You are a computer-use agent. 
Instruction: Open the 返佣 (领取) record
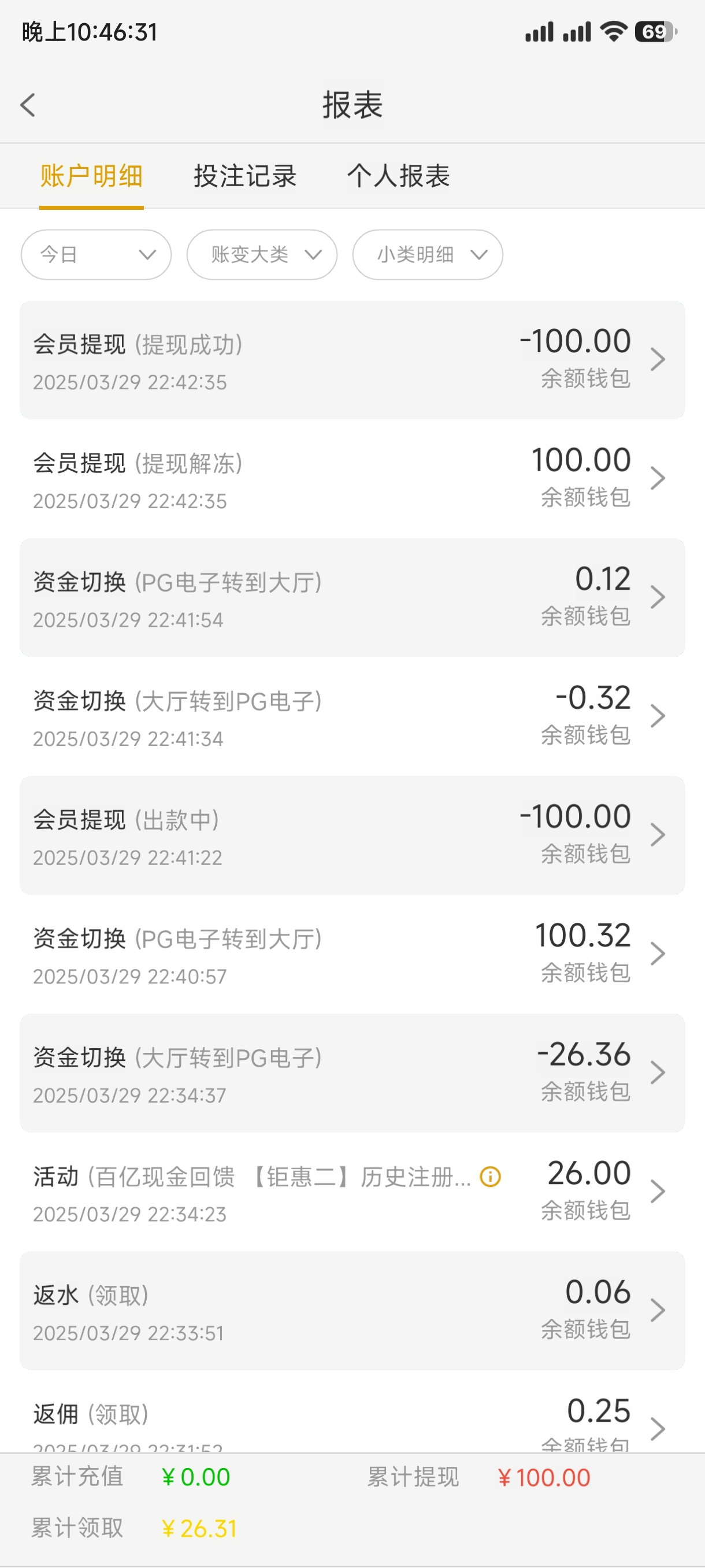(x=351, y=1421)
